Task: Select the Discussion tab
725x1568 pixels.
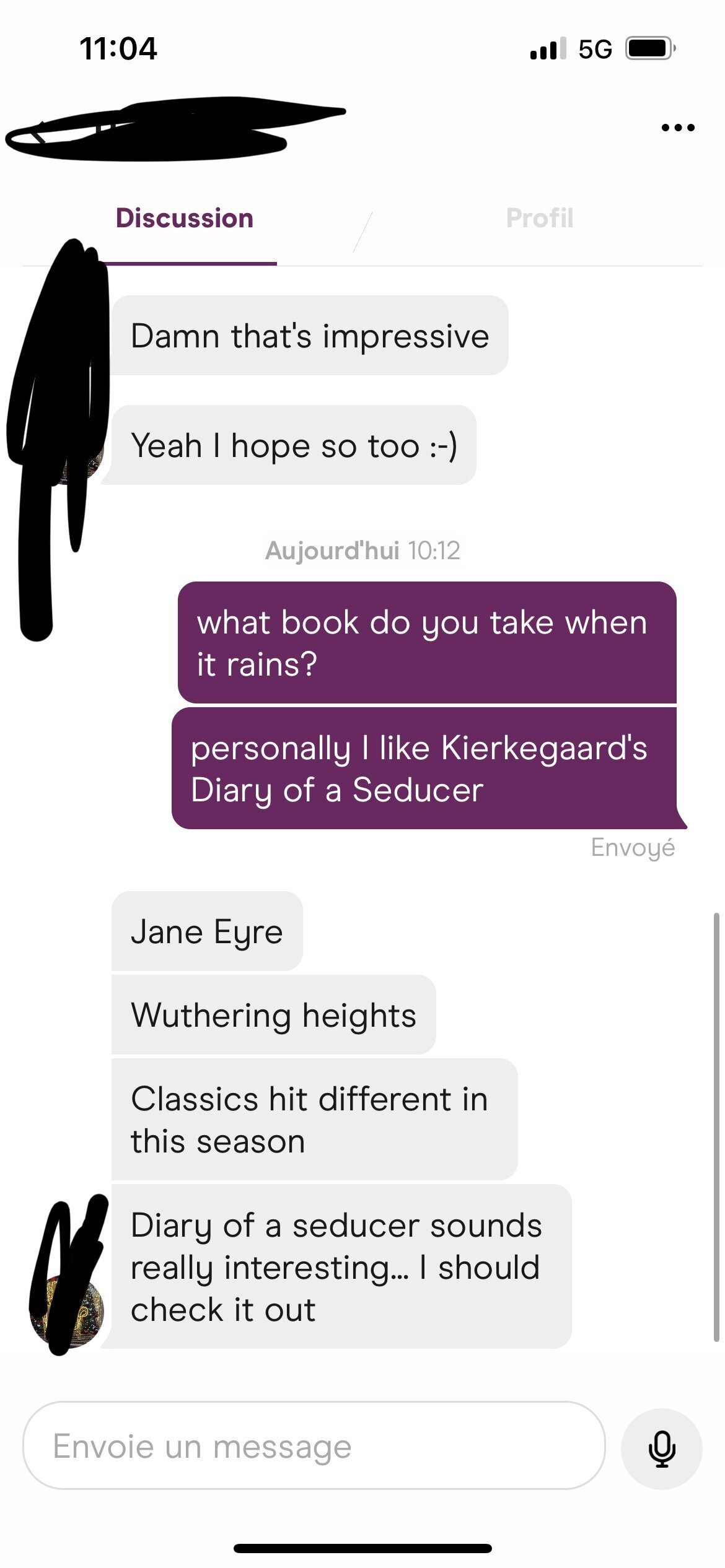Action: coord(185,218)
